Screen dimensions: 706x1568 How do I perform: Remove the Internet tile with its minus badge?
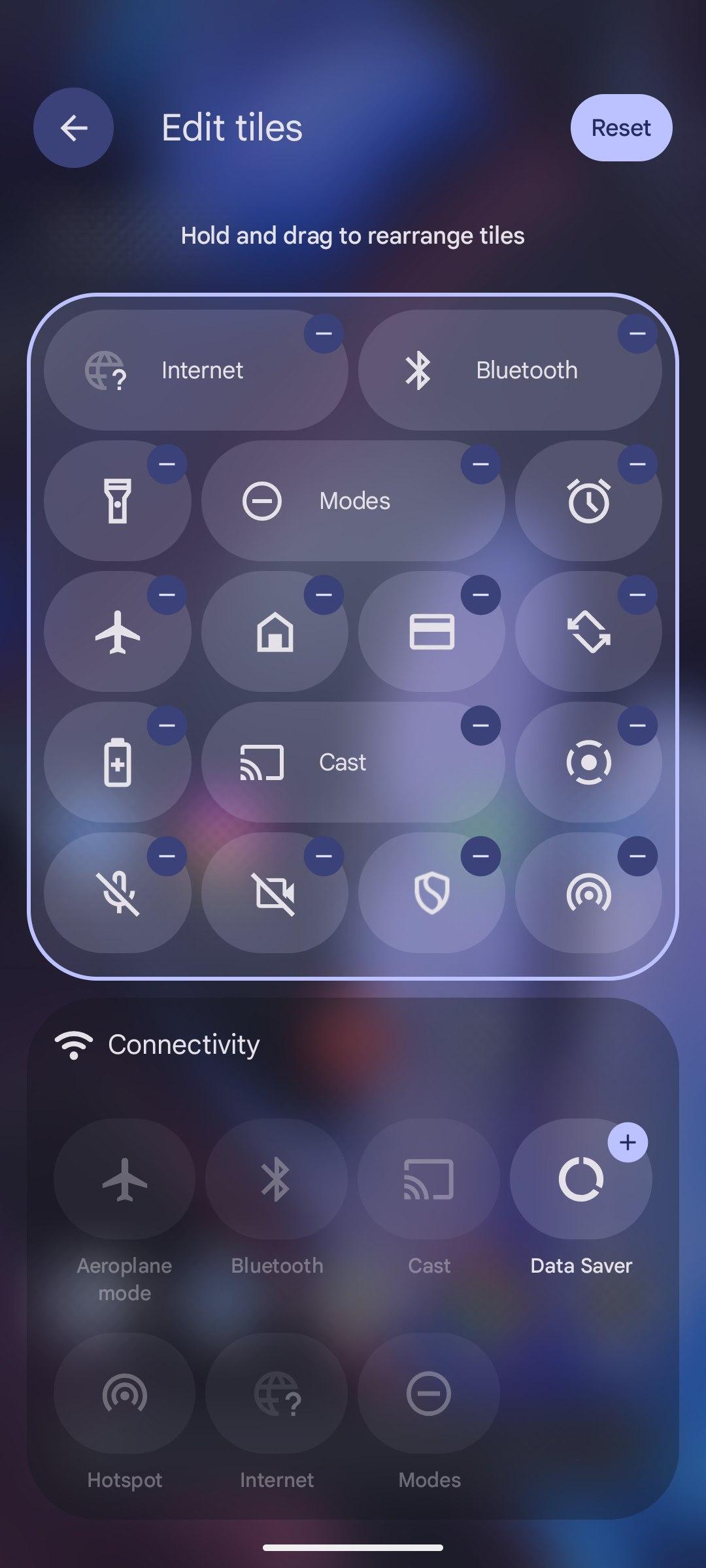coord(324,333)
